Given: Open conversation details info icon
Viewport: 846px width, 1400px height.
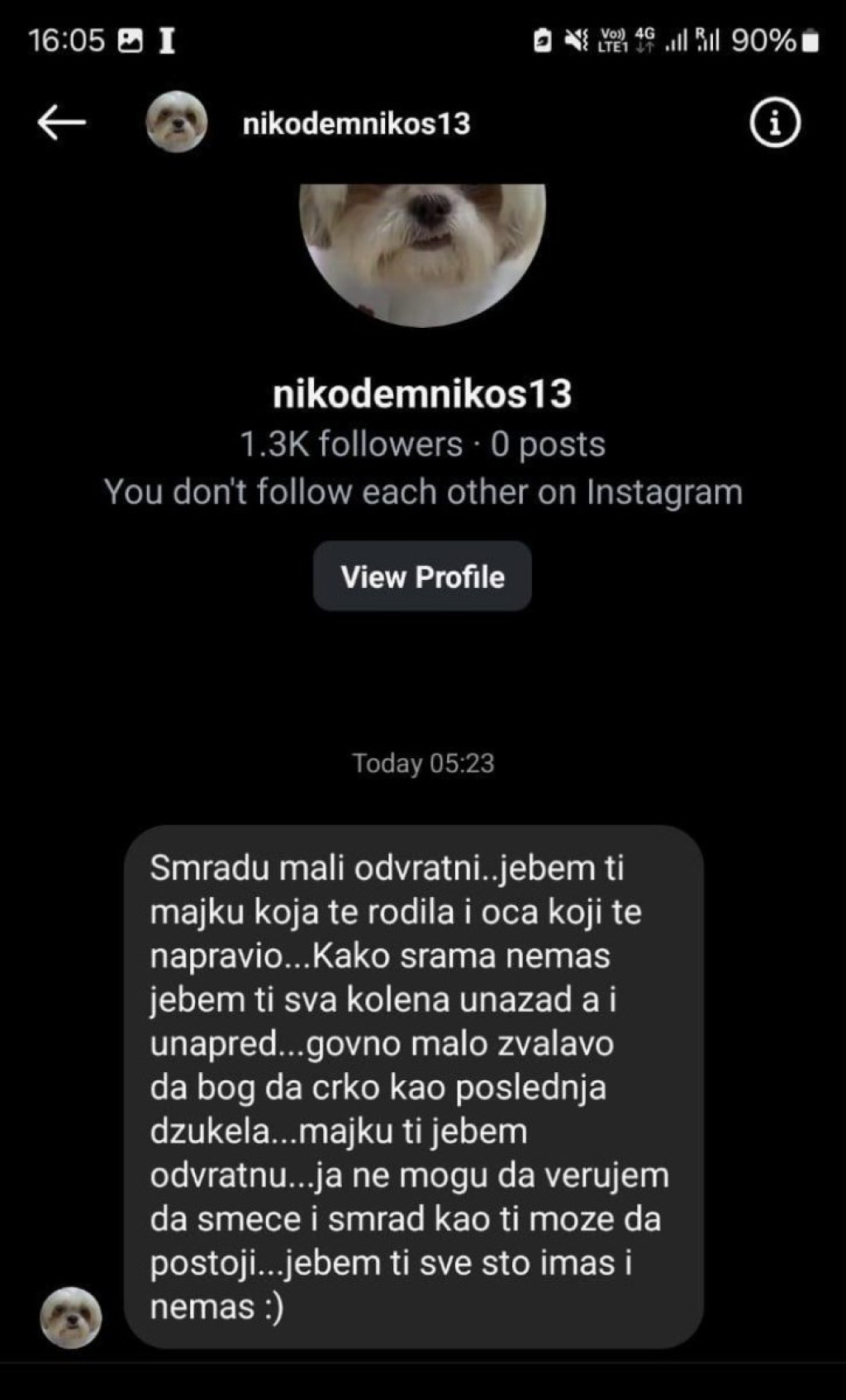Looking at the screenshot, I should (774, 123).
